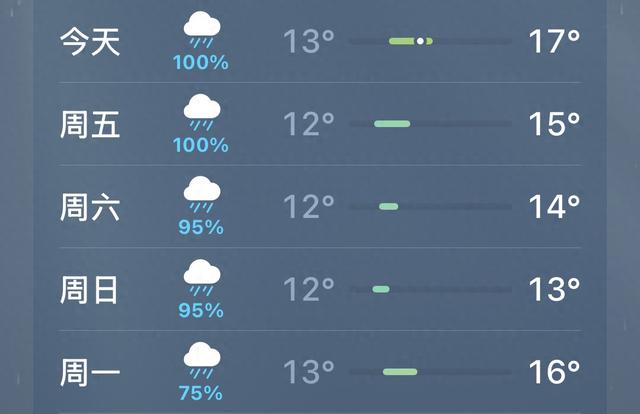Select the 周日 forecast row
Image resolution: width=640 pixels, height=414 pixels.
[320, 289]
